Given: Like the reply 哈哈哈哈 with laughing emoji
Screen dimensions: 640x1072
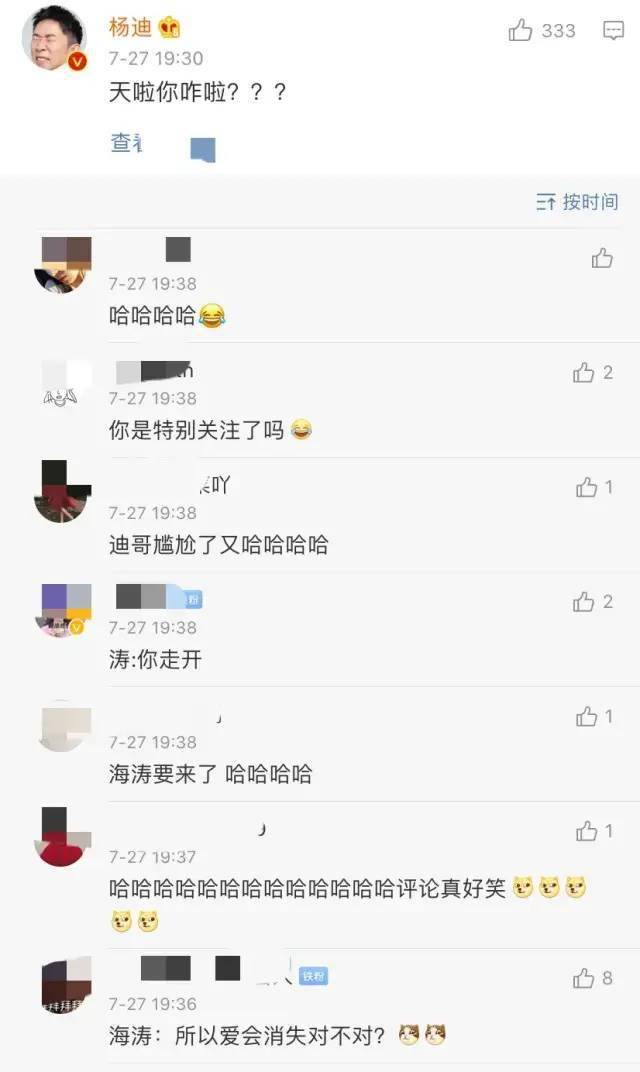Looking at the screenshot, I should coord(602,258).
